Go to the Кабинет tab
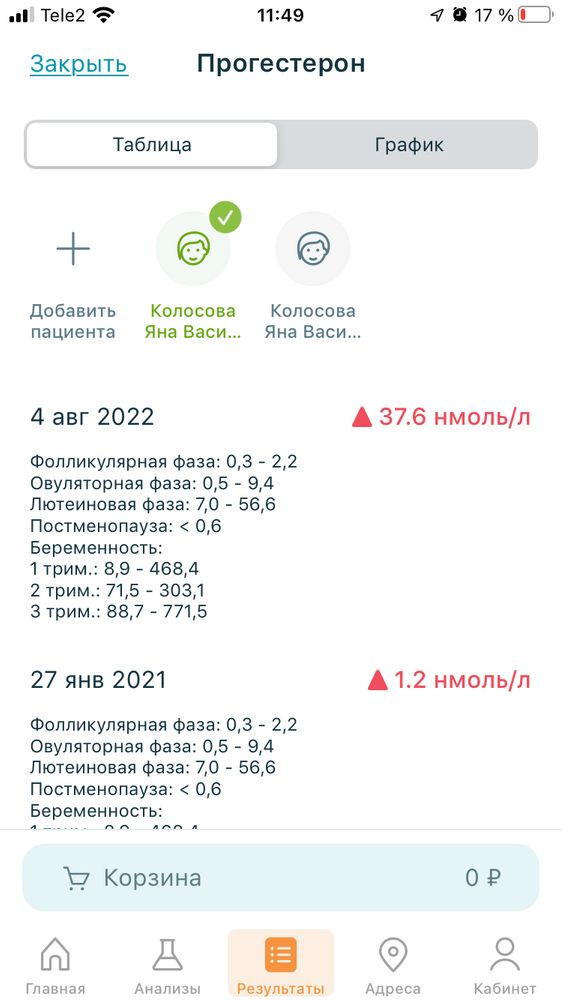The height and width of the screenshot is (1000, 562). pyautogui.click(x=505, y=967)
